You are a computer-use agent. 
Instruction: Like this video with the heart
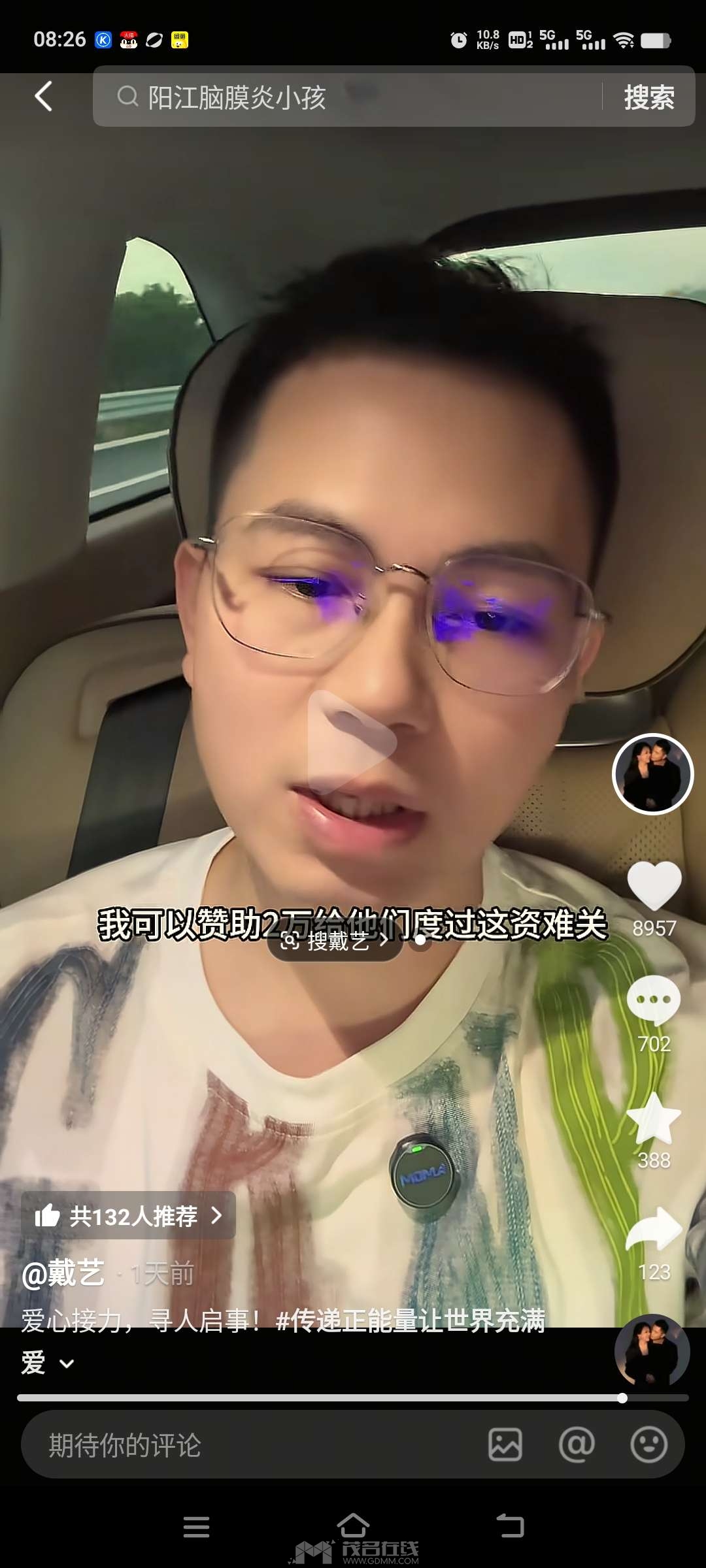click(x=654, y=885)
